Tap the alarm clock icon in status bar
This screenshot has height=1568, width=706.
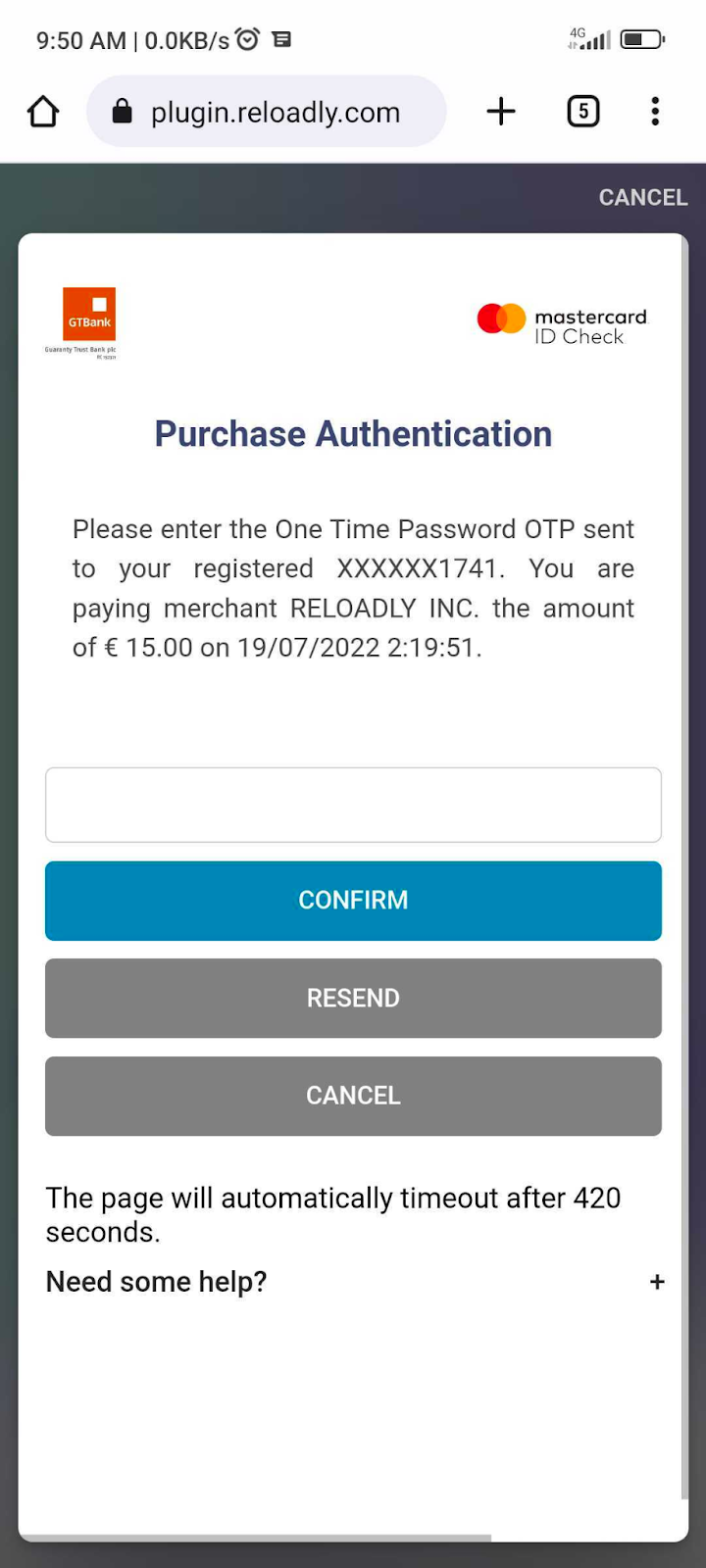tap(247, 38)
